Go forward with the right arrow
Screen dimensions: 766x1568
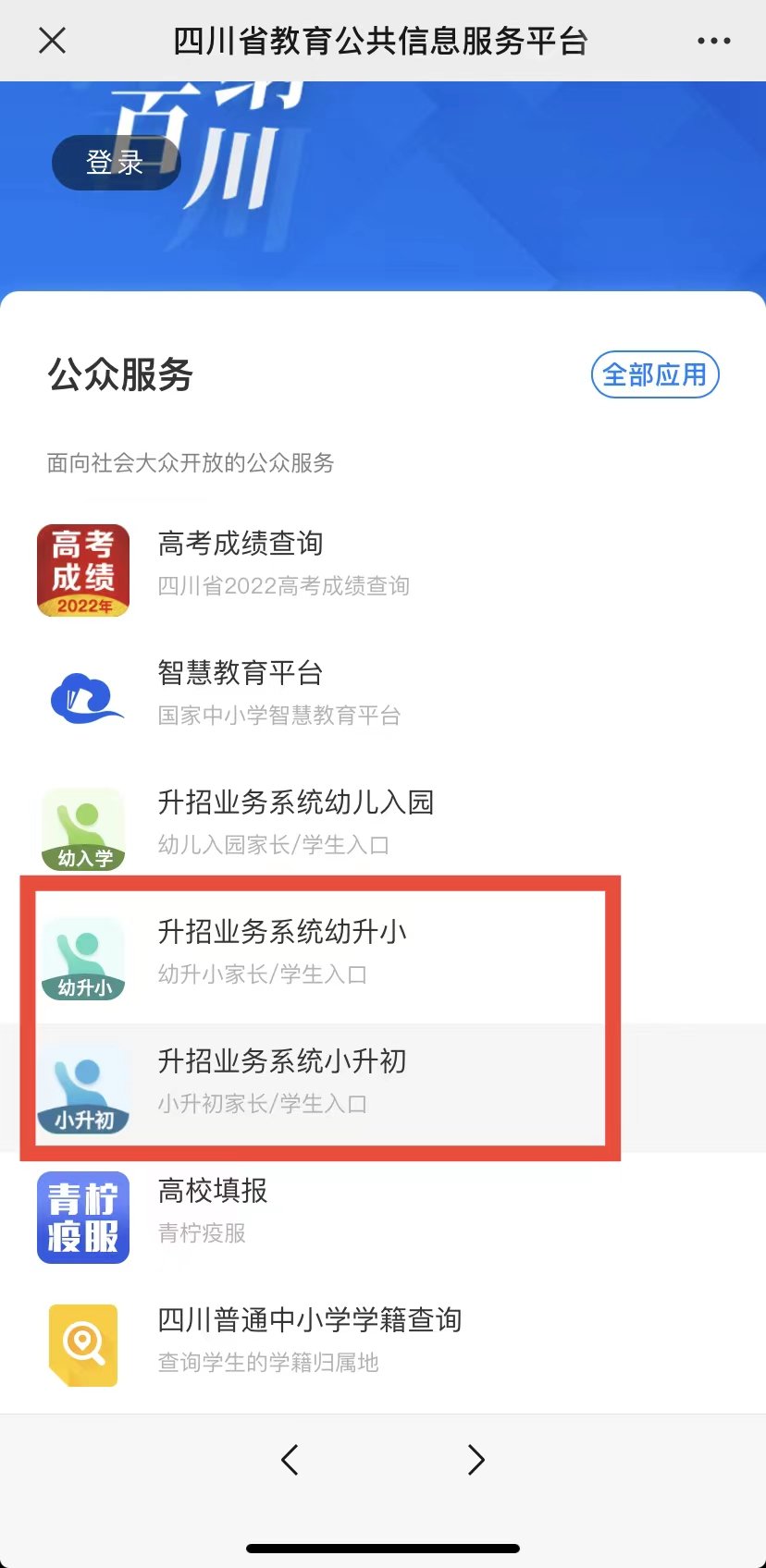tap(476, 1460)
